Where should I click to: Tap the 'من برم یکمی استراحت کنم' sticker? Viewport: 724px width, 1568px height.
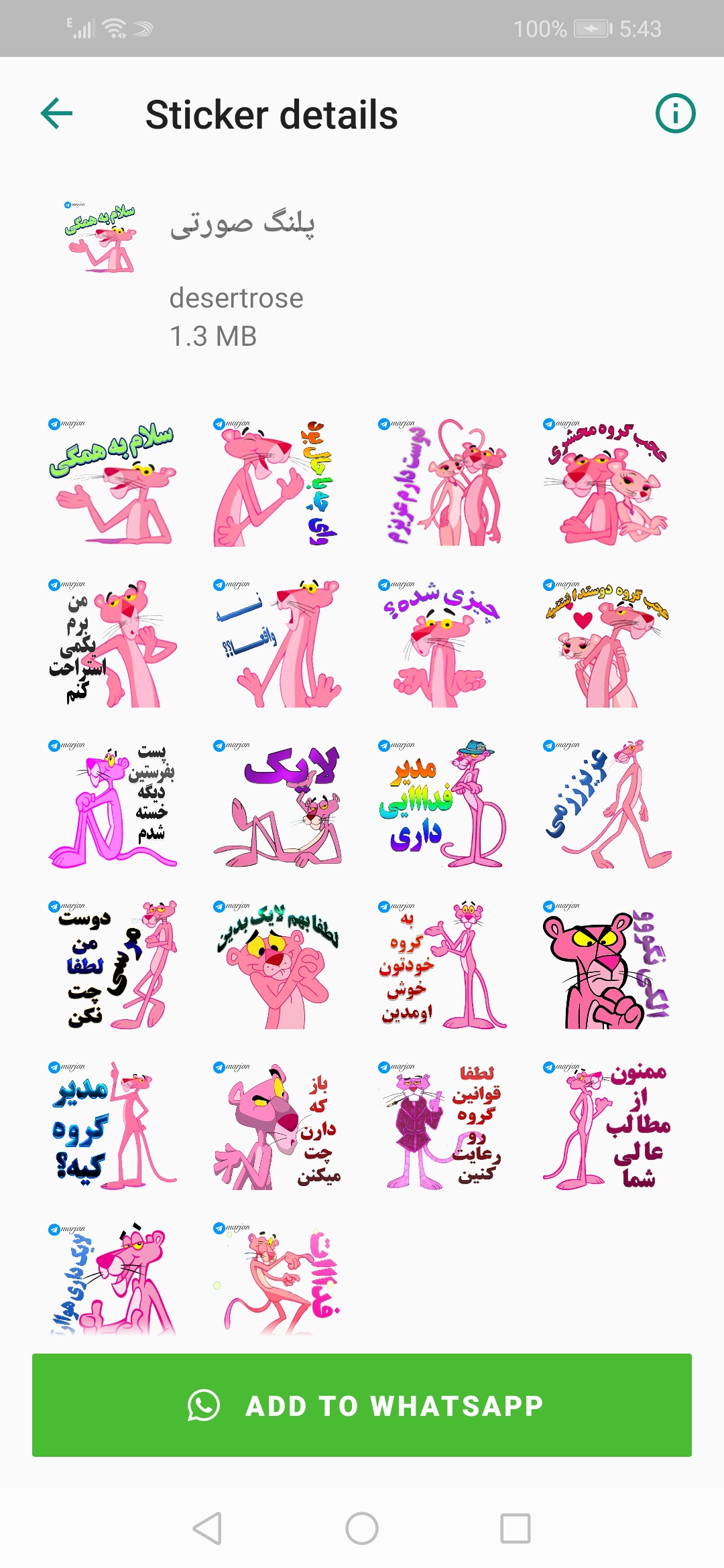(x=112, y=643)
